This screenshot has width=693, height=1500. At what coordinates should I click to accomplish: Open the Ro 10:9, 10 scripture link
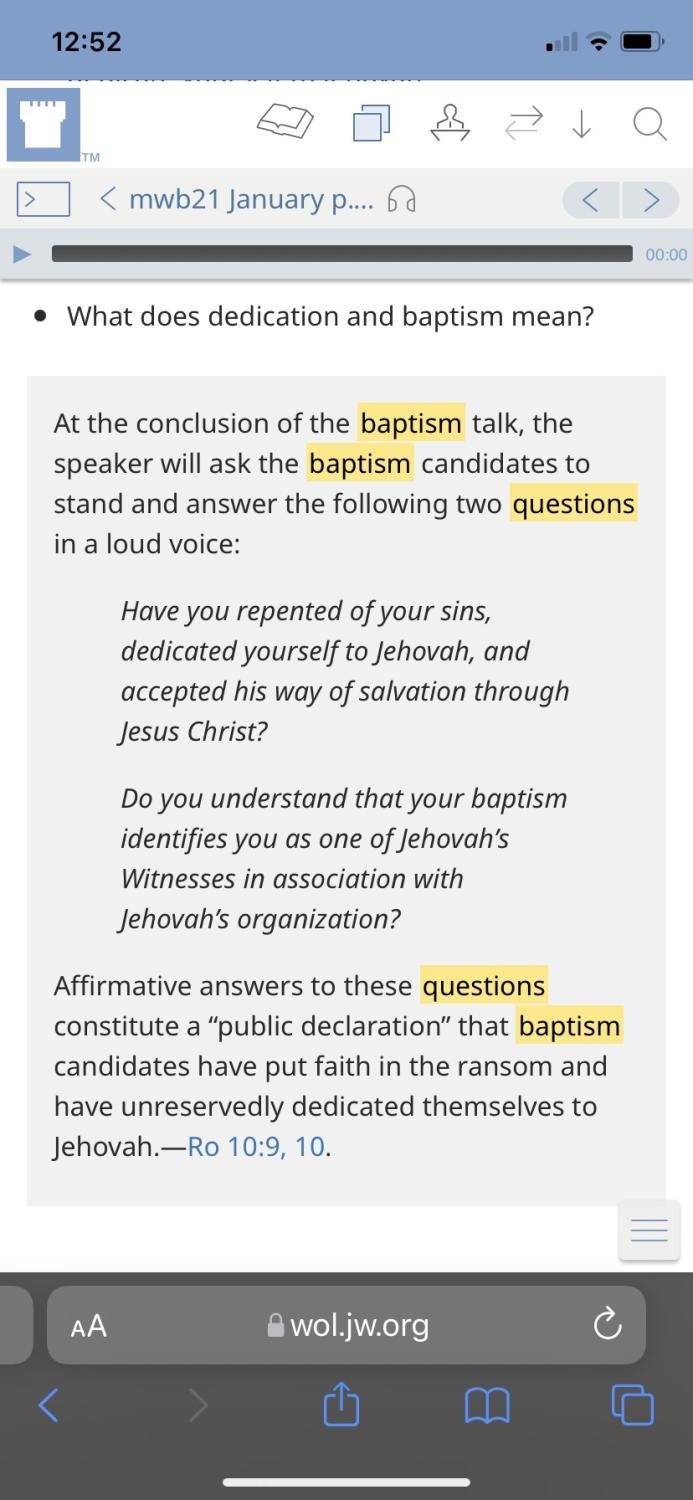click(257, 1146)
